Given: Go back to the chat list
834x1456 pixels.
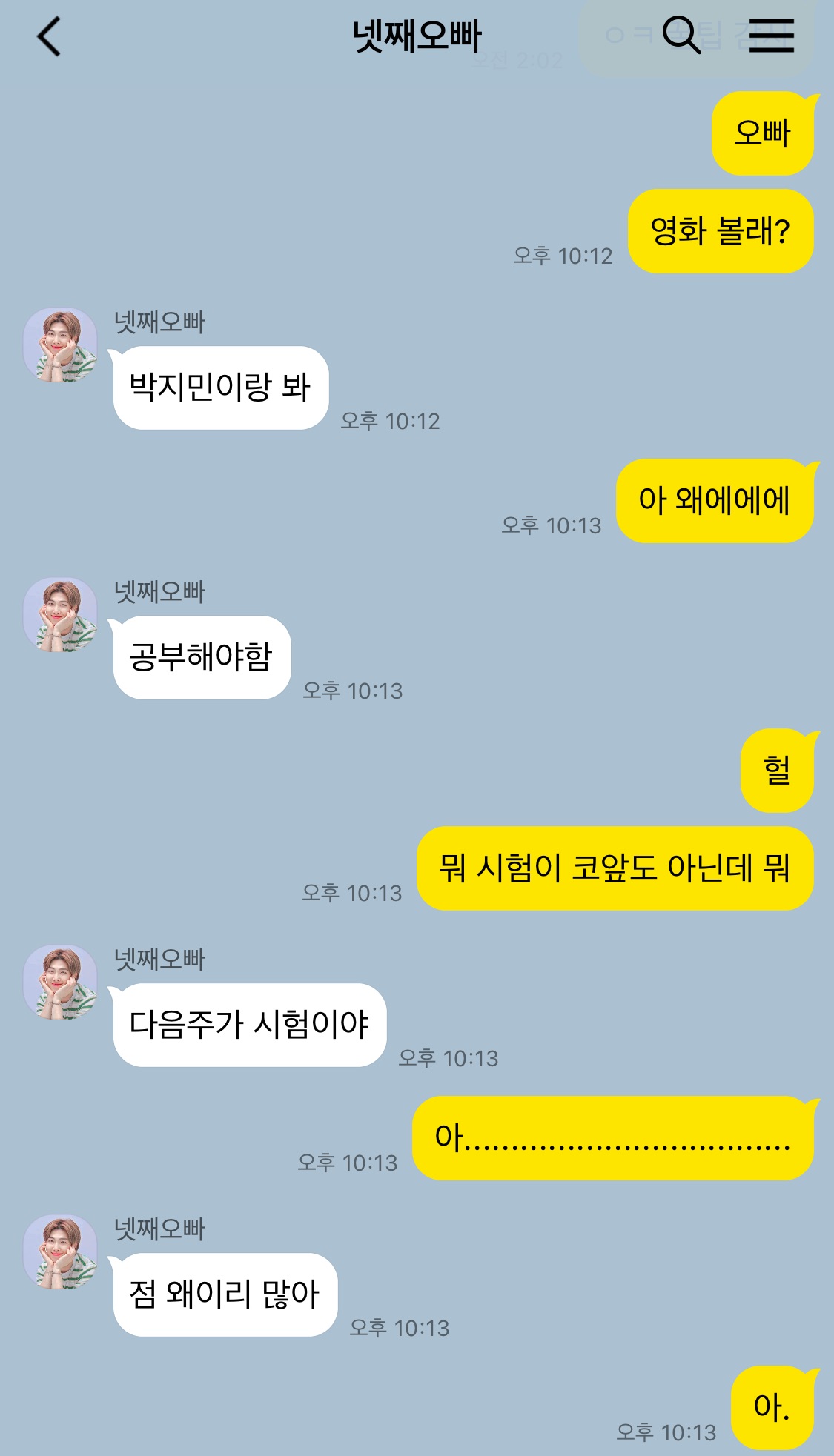Looking at the screenshot, I should 49,37.
